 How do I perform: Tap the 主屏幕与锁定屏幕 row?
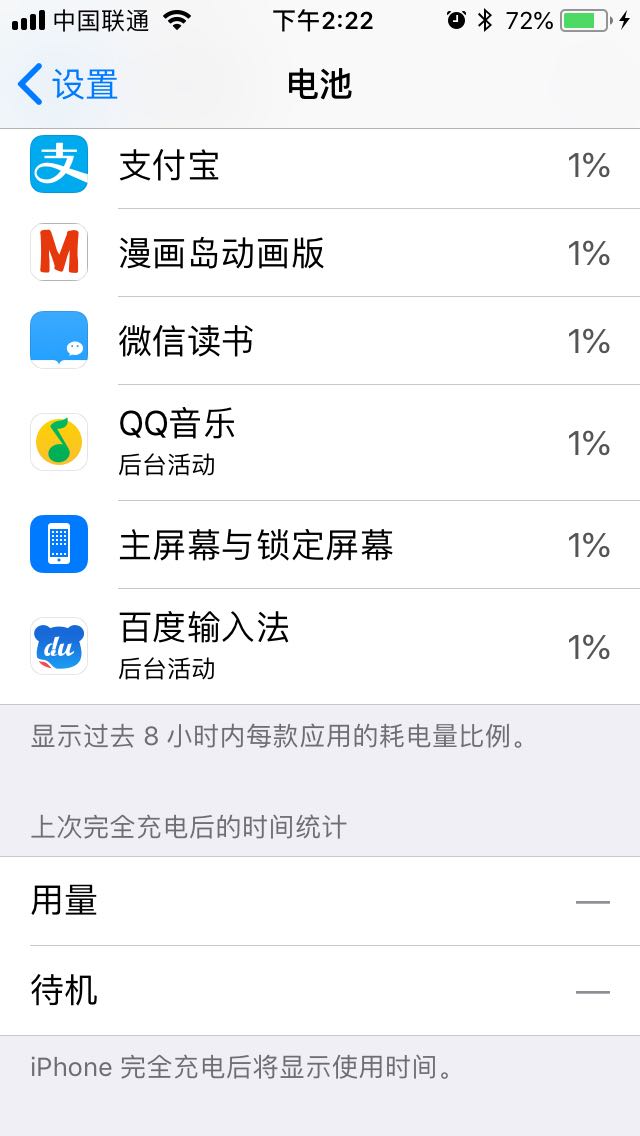click(320, 545)
